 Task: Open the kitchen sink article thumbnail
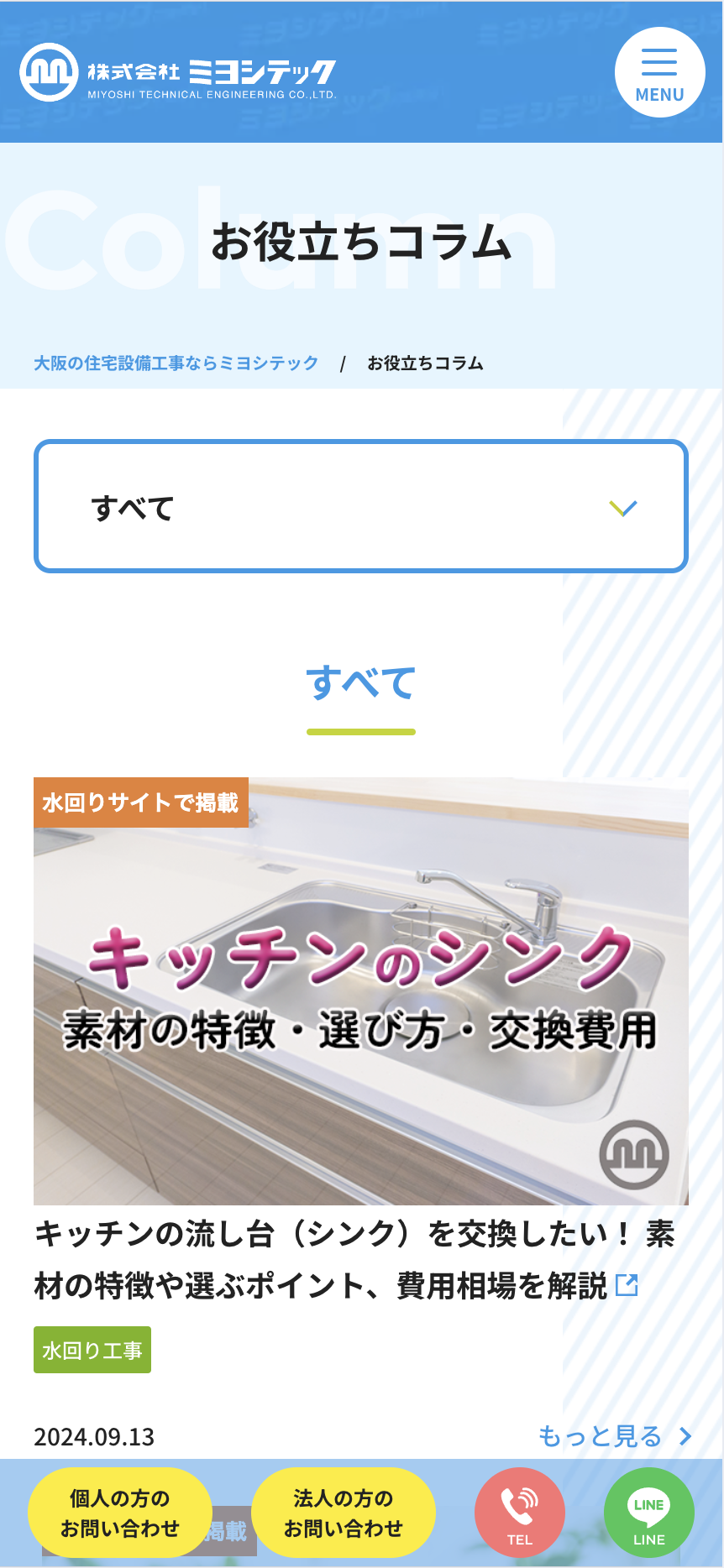pyautogui.click(x=361, y=990)
